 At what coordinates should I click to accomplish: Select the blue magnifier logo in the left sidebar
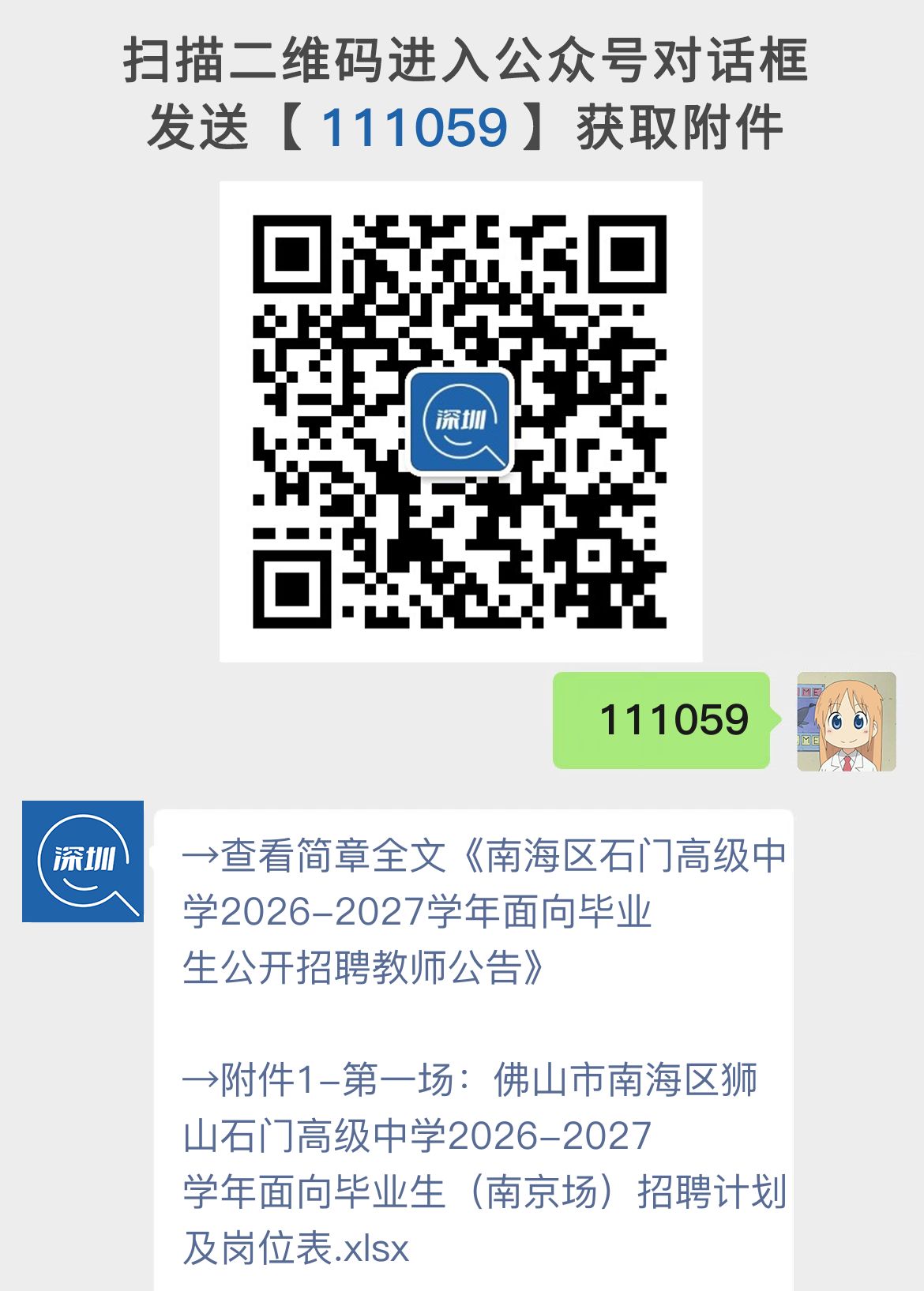point(82,863)
